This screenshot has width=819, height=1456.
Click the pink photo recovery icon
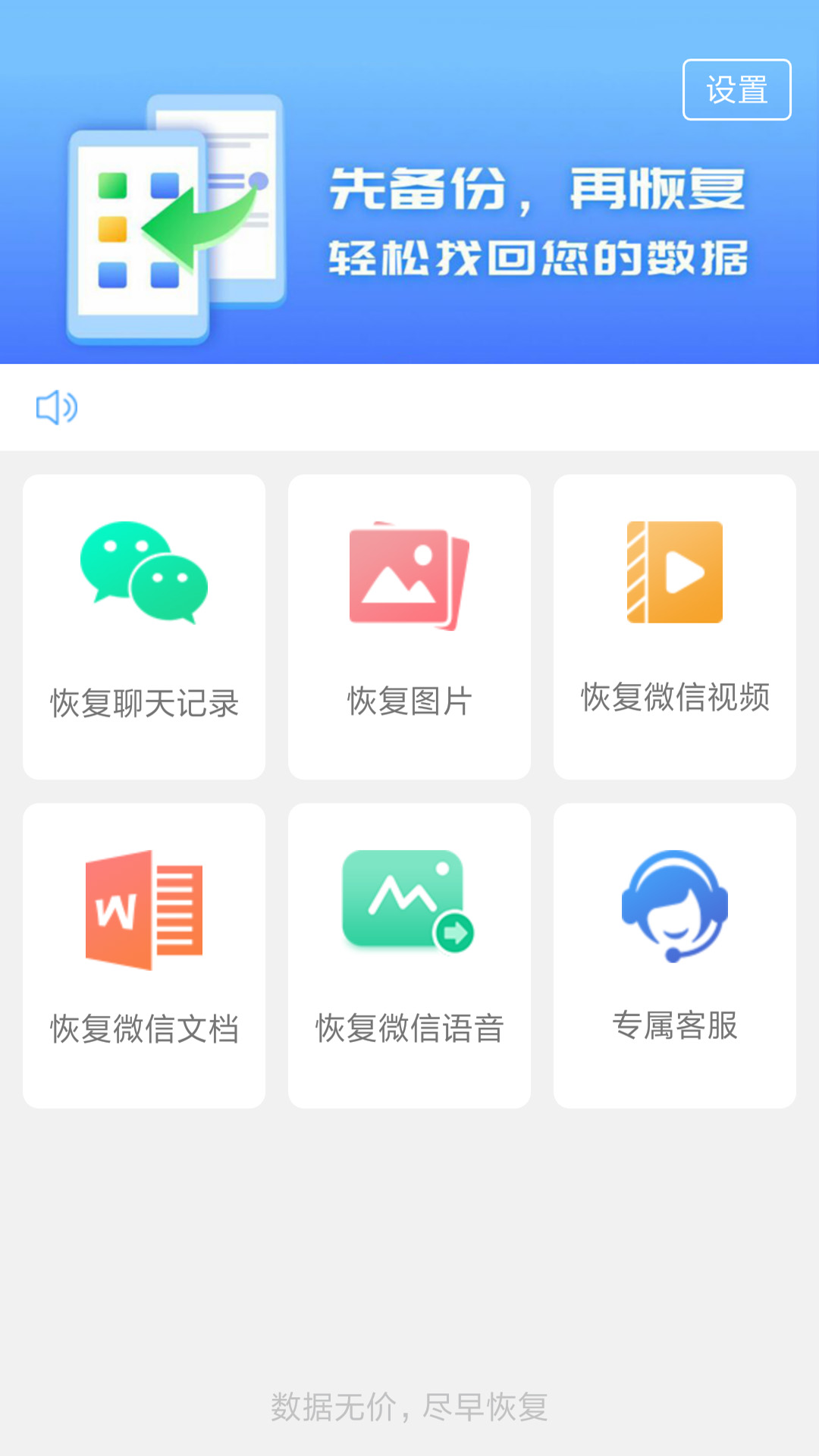tap(409, 573)
